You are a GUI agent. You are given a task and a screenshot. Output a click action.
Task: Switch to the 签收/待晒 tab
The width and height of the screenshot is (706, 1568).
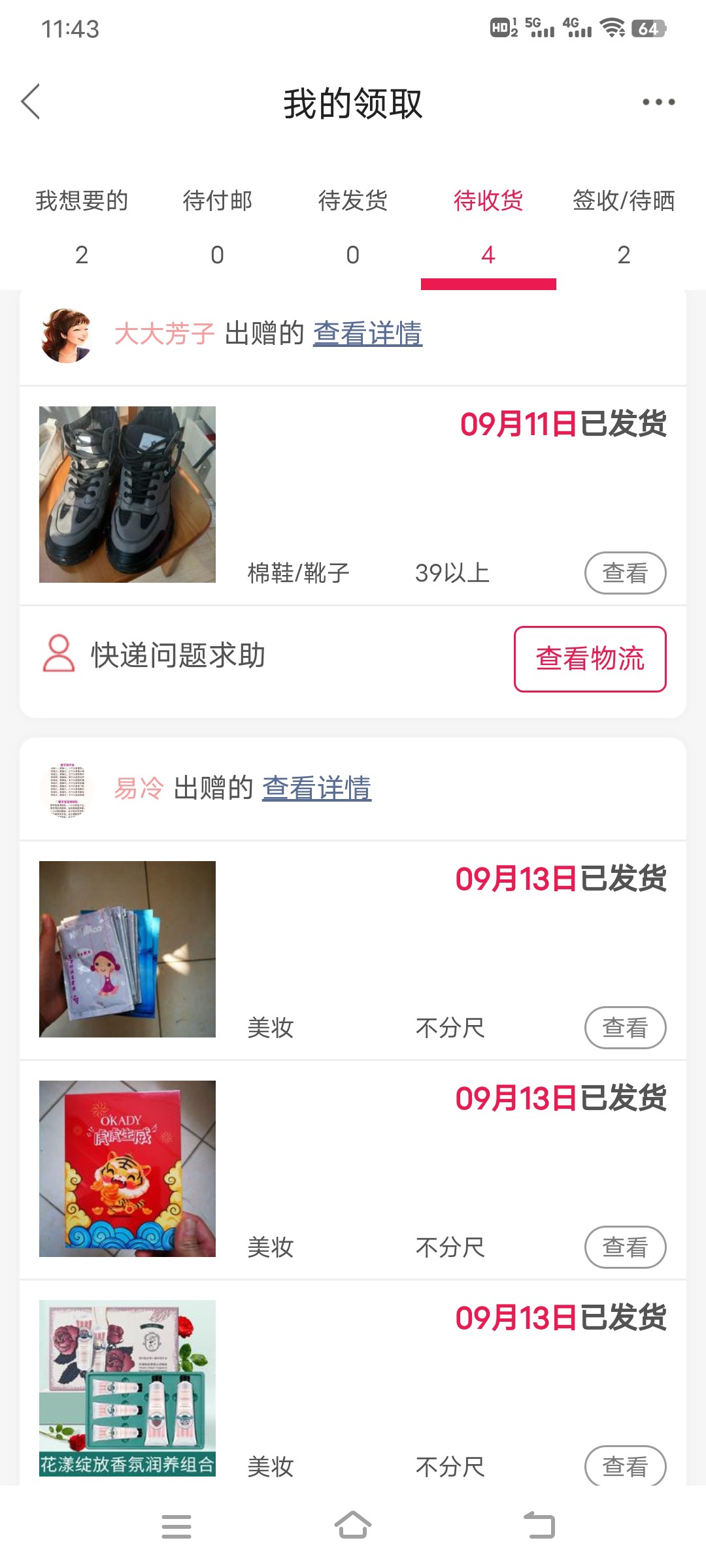pos(624,225)
